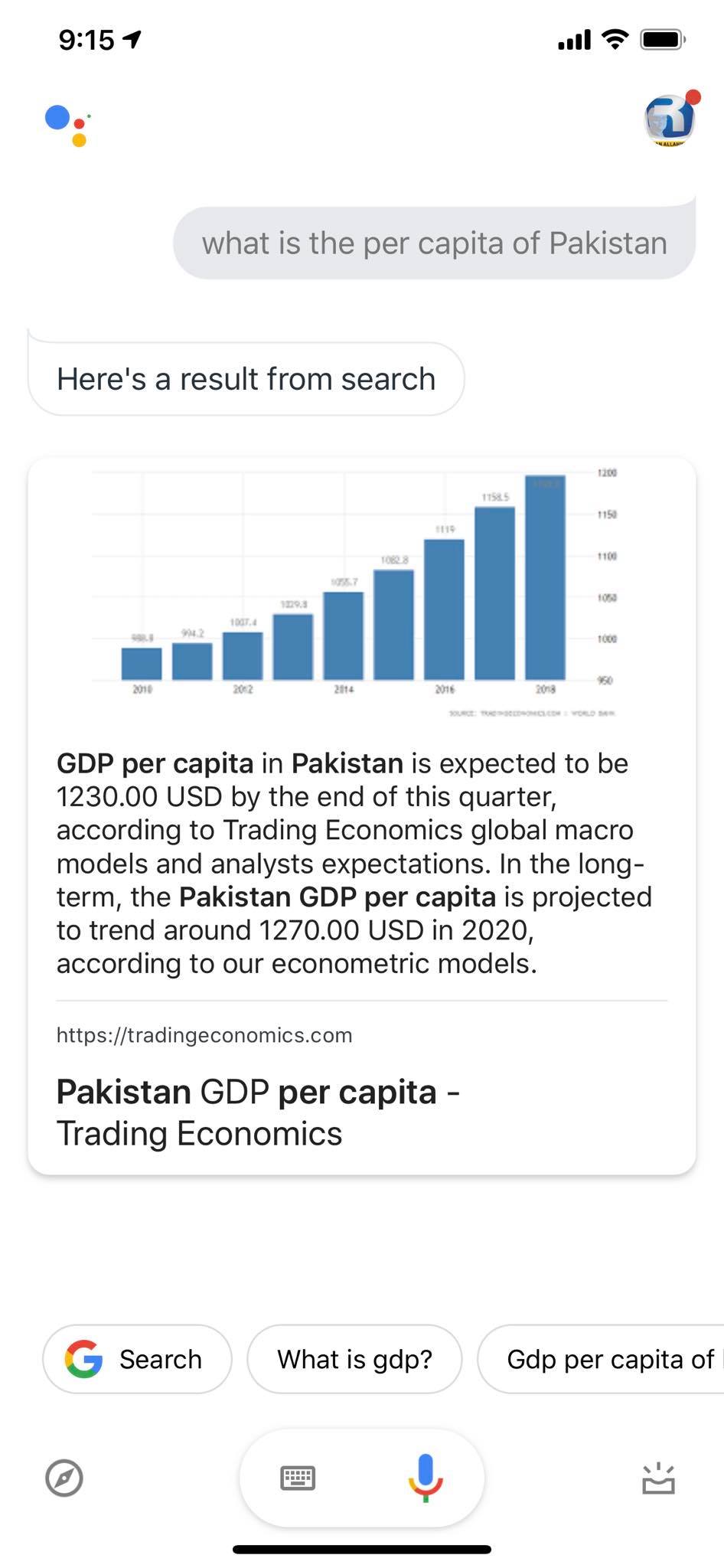
Task: Open the Pakistan GDP per capita result card
Action: point(362,815)
